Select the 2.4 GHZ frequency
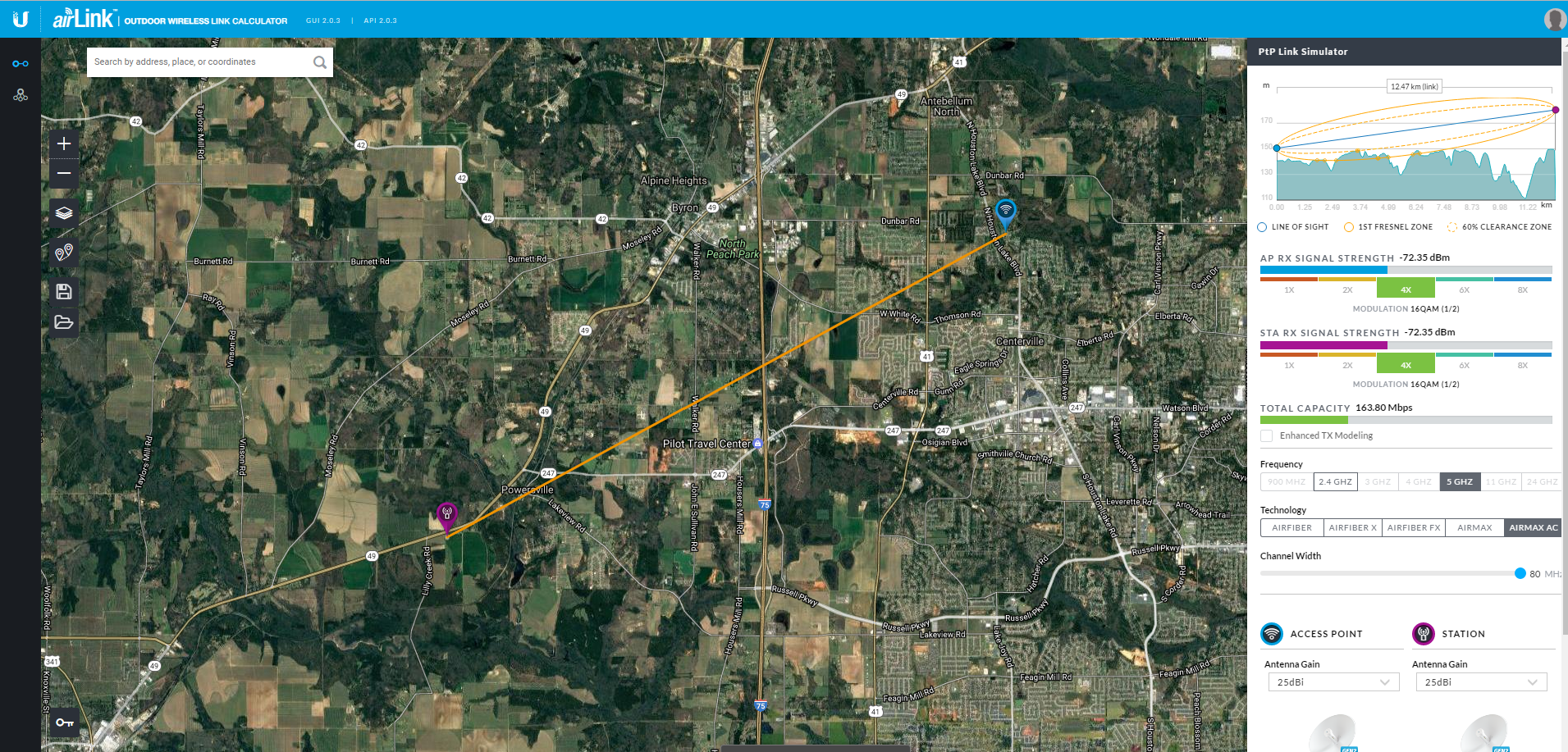Screen dimensions: 1568x752 click(1335, 482)
